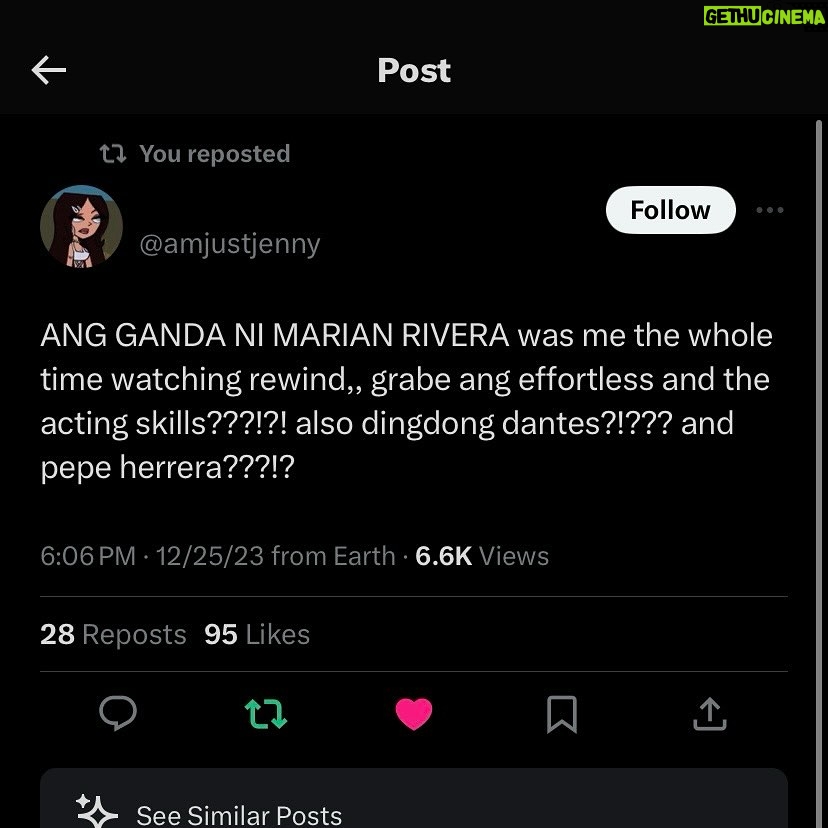Image resolution: width=828 pixels, height=828 pixels.
Task: Unlike the post with the heart
Action: 413,713
